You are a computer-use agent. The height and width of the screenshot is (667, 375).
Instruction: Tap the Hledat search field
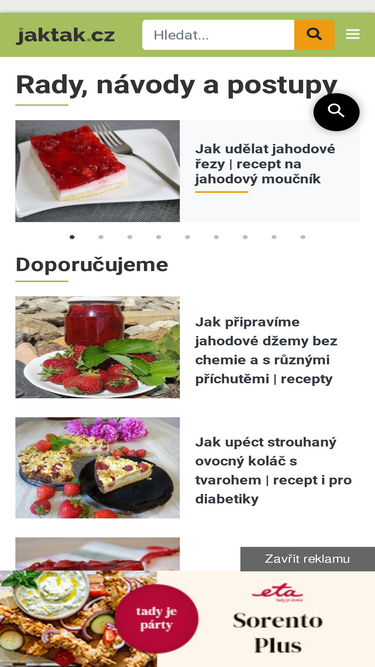(x=218, y=35)
